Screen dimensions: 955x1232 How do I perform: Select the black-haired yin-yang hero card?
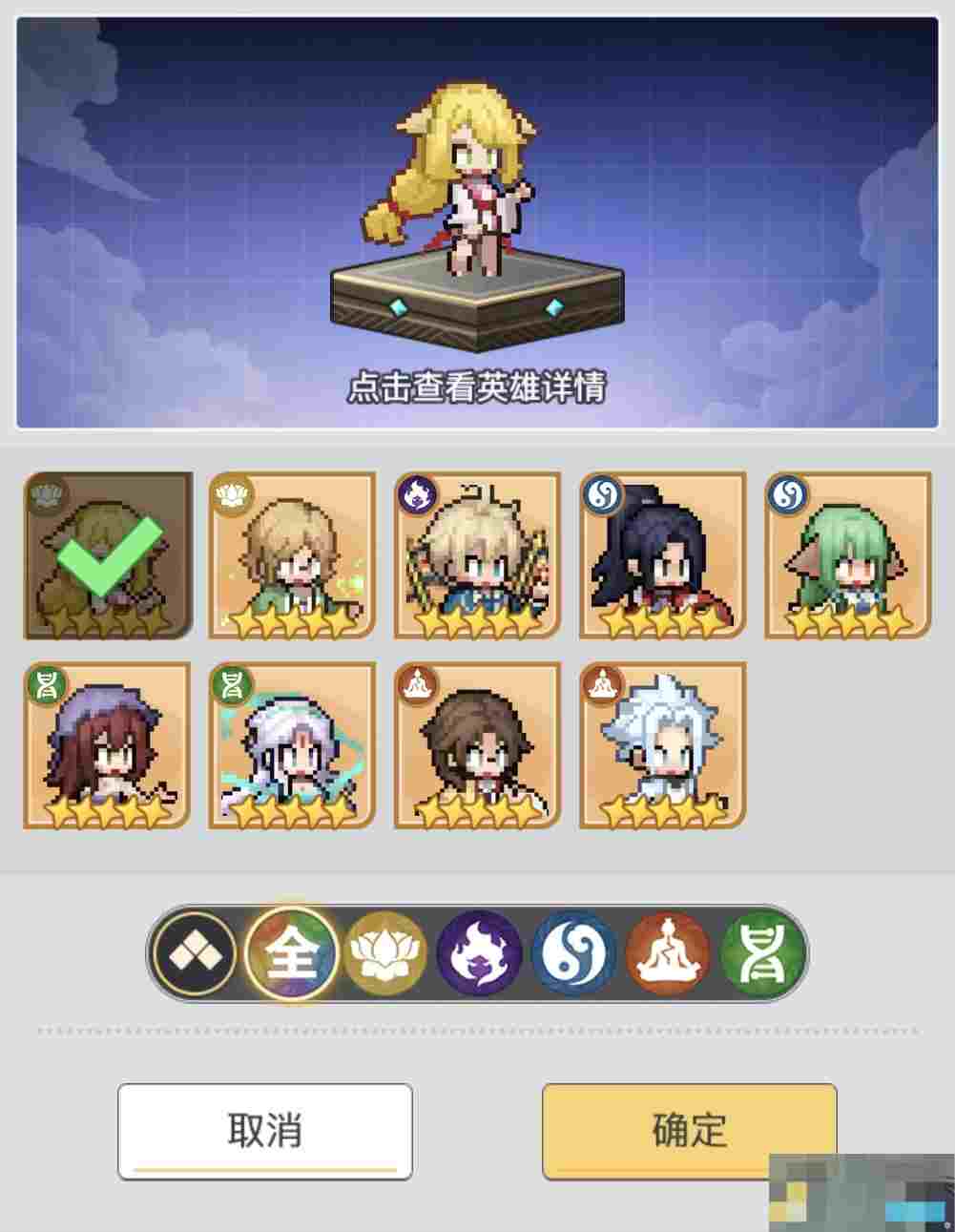pos(662,555)
